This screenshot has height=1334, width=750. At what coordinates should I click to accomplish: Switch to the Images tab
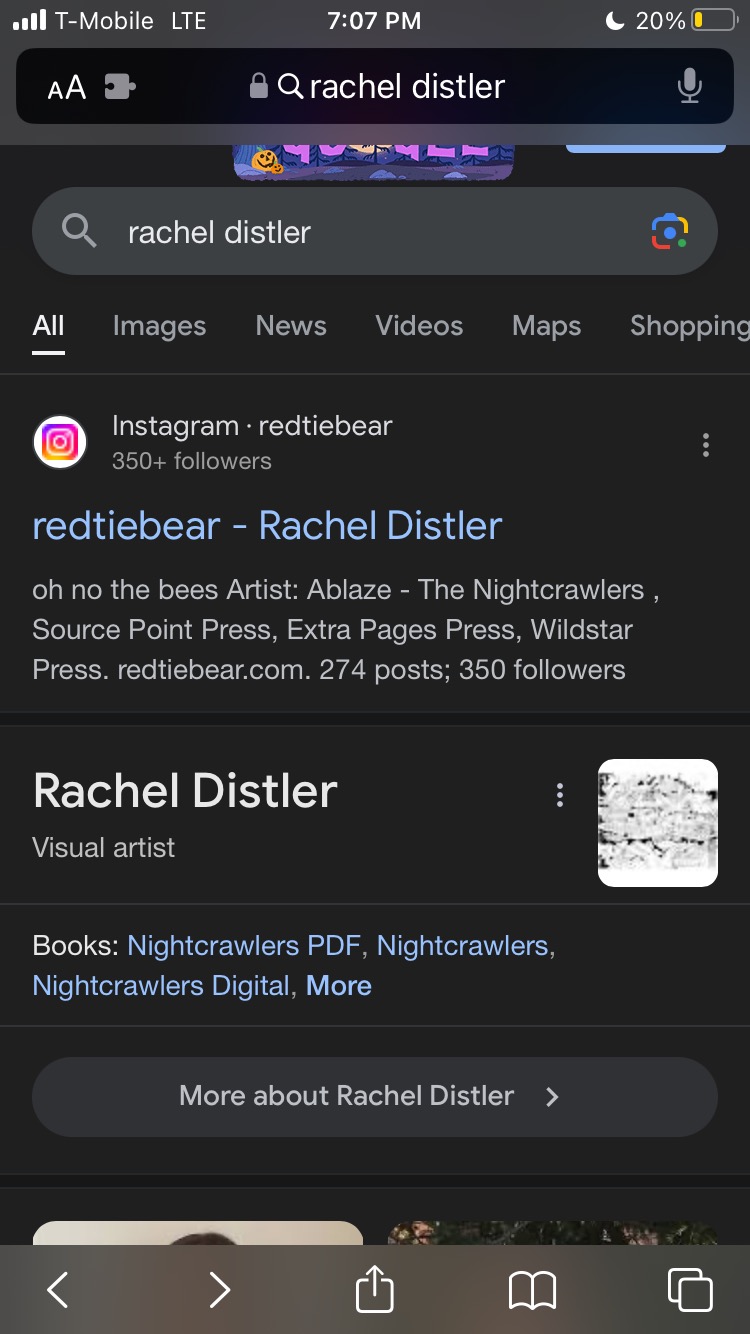pyautogui.click(x=159, y=326)
